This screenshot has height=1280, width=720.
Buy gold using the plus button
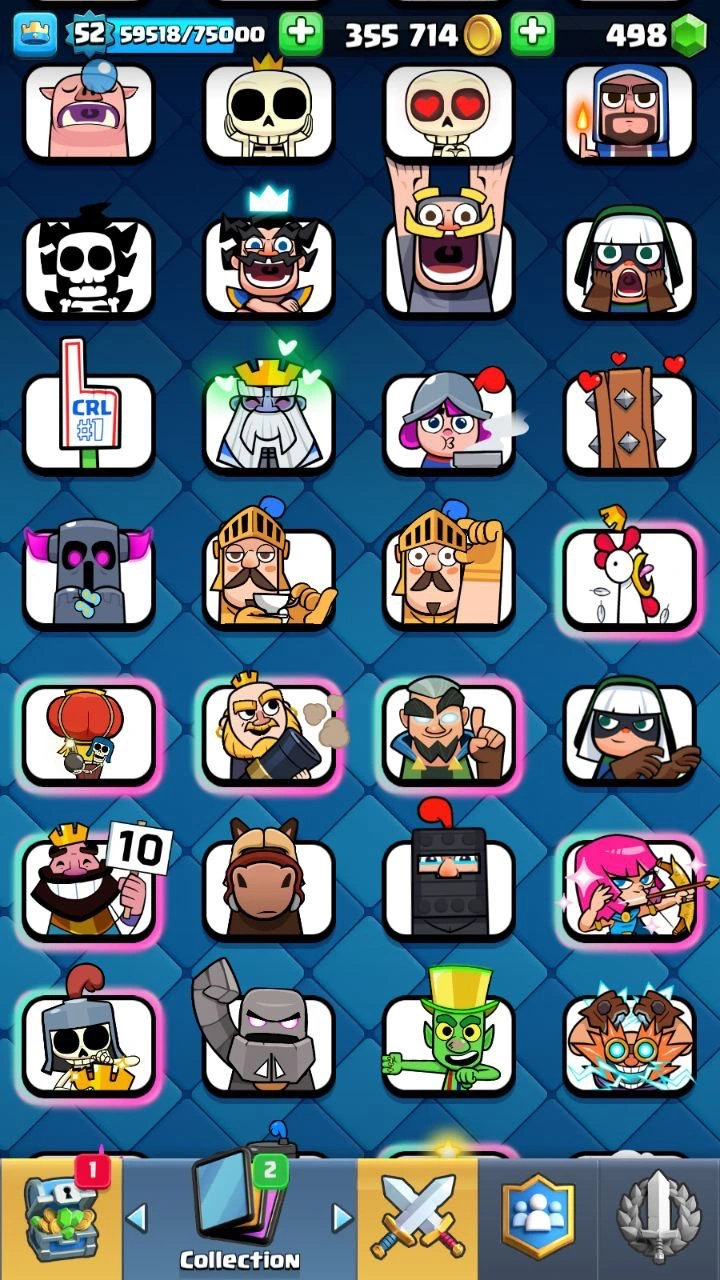(533, 35)
